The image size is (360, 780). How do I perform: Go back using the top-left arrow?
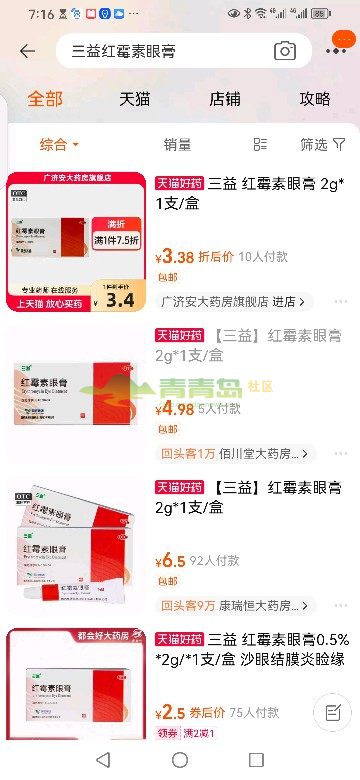tap(27, 51)
